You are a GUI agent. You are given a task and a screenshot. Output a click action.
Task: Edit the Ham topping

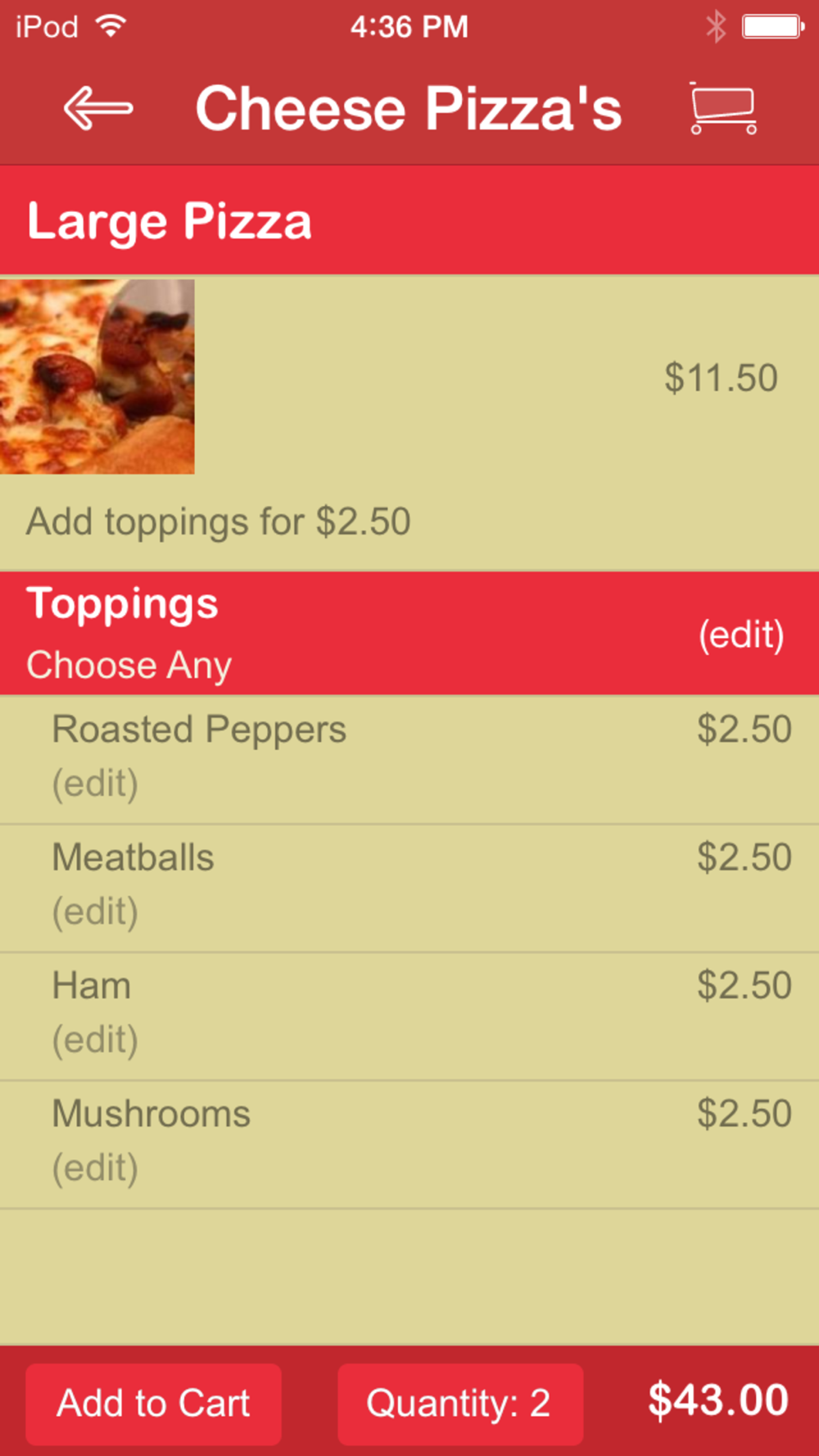[x=95, y=1040]
